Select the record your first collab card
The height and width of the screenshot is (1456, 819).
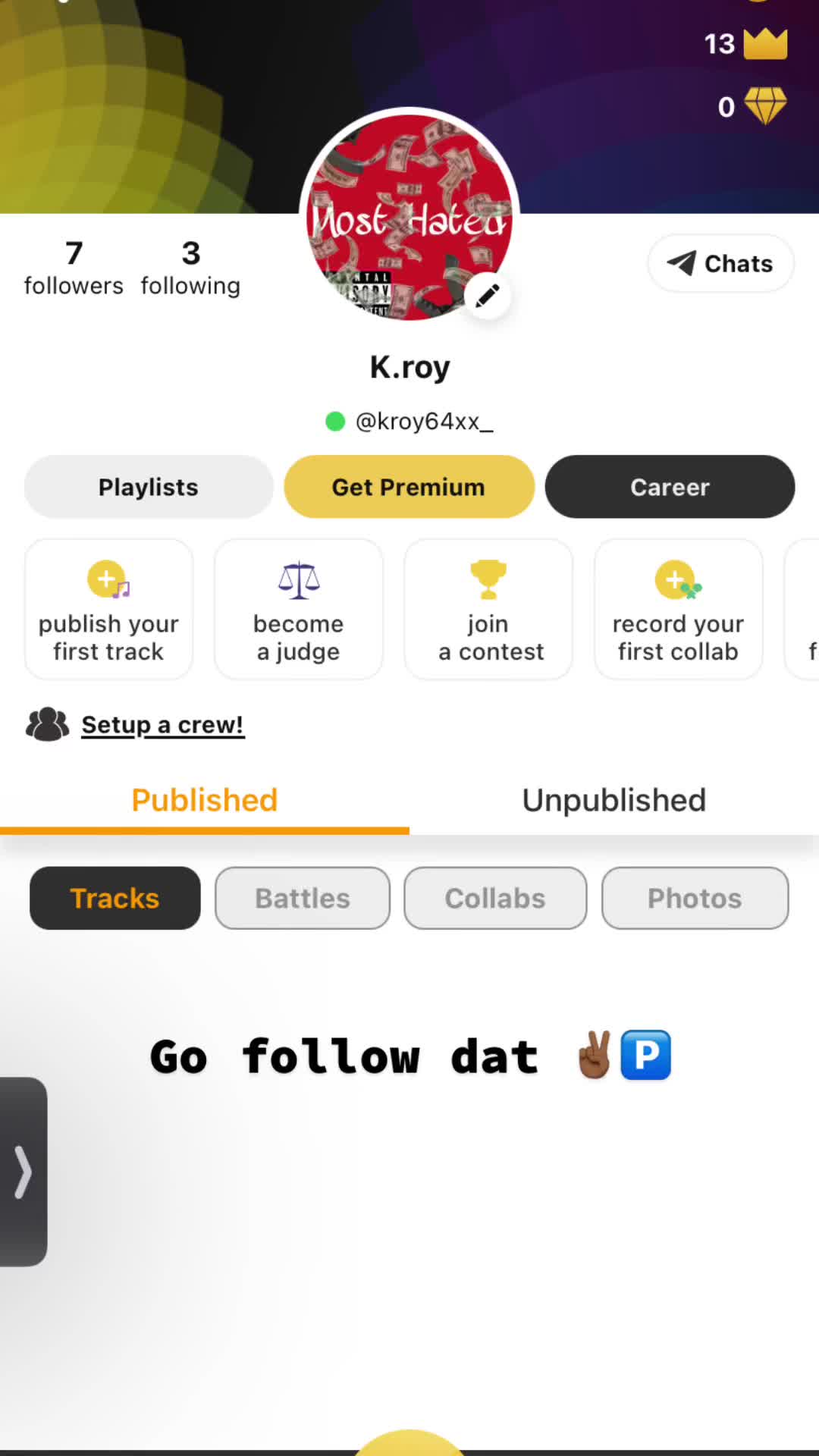678,610
